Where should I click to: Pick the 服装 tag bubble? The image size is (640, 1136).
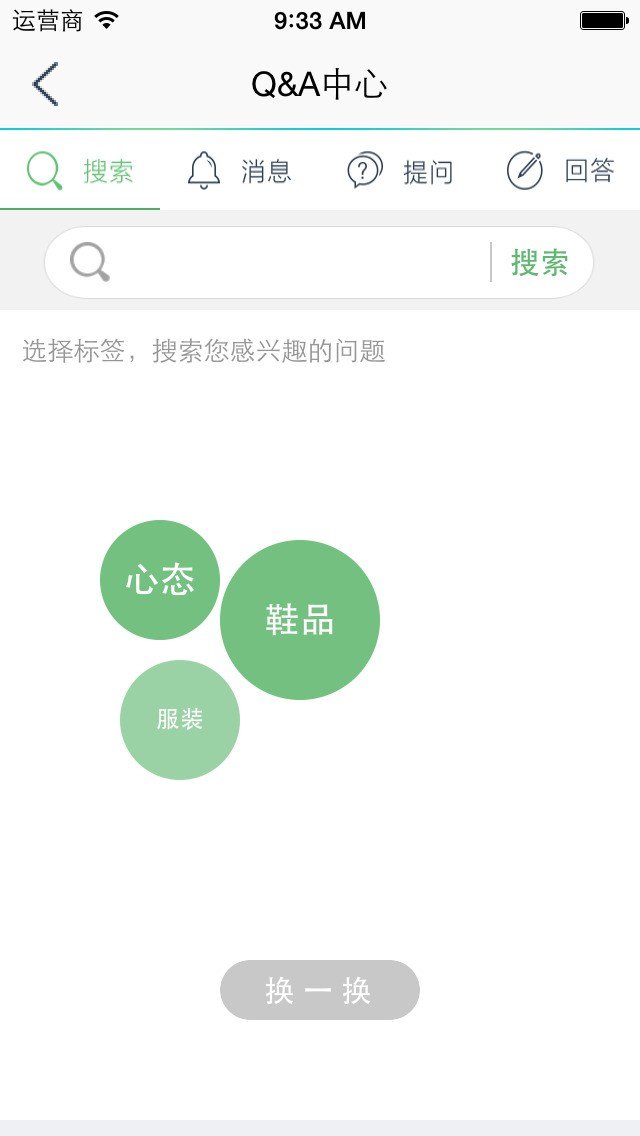180,719
